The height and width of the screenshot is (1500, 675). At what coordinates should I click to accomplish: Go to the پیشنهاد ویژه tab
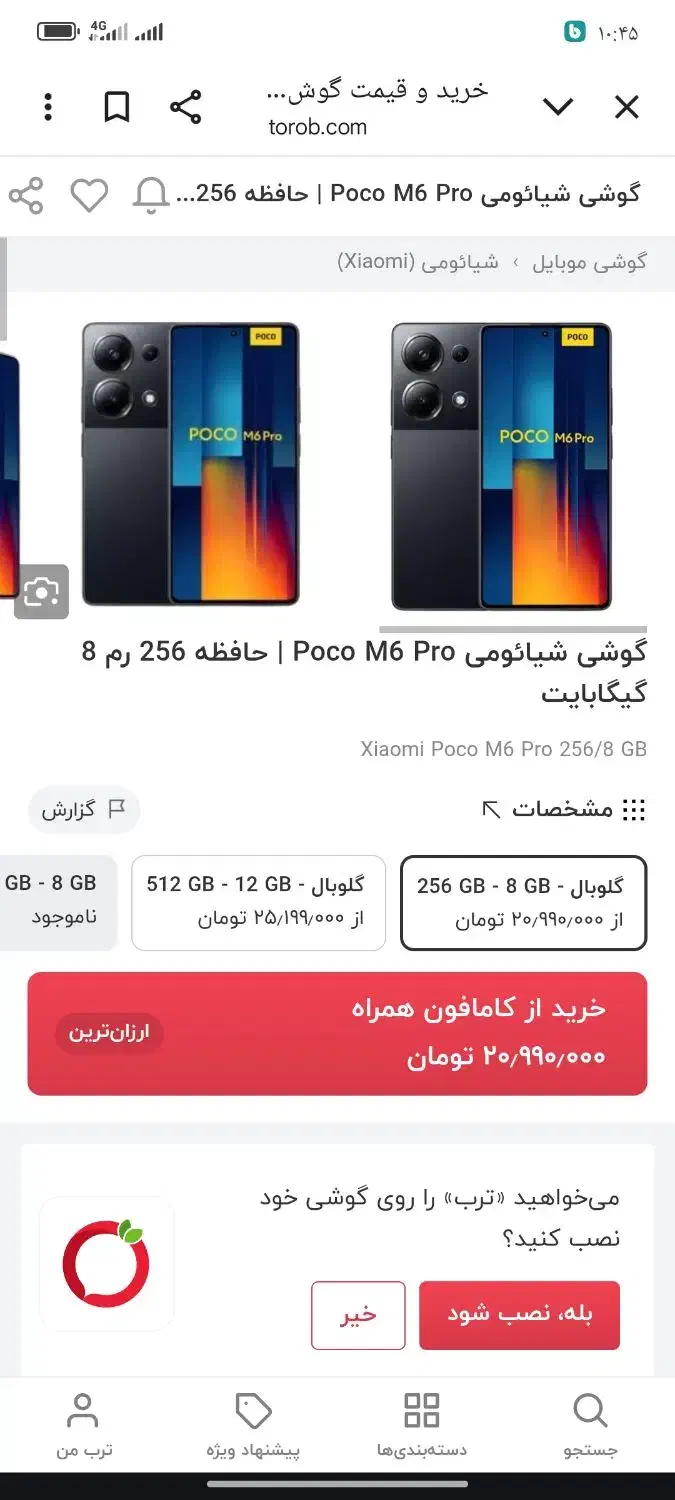pos(253,1424)
